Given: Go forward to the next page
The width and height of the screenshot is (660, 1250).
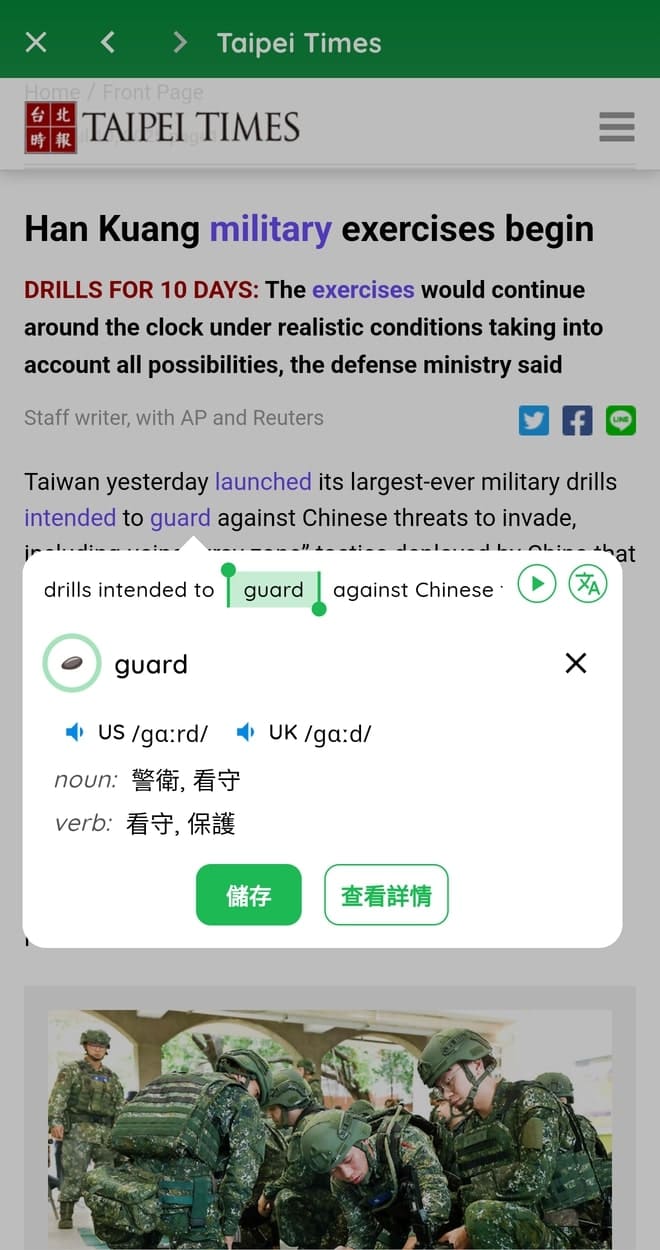Looking at the screenshot, I should tap(180, 42).
